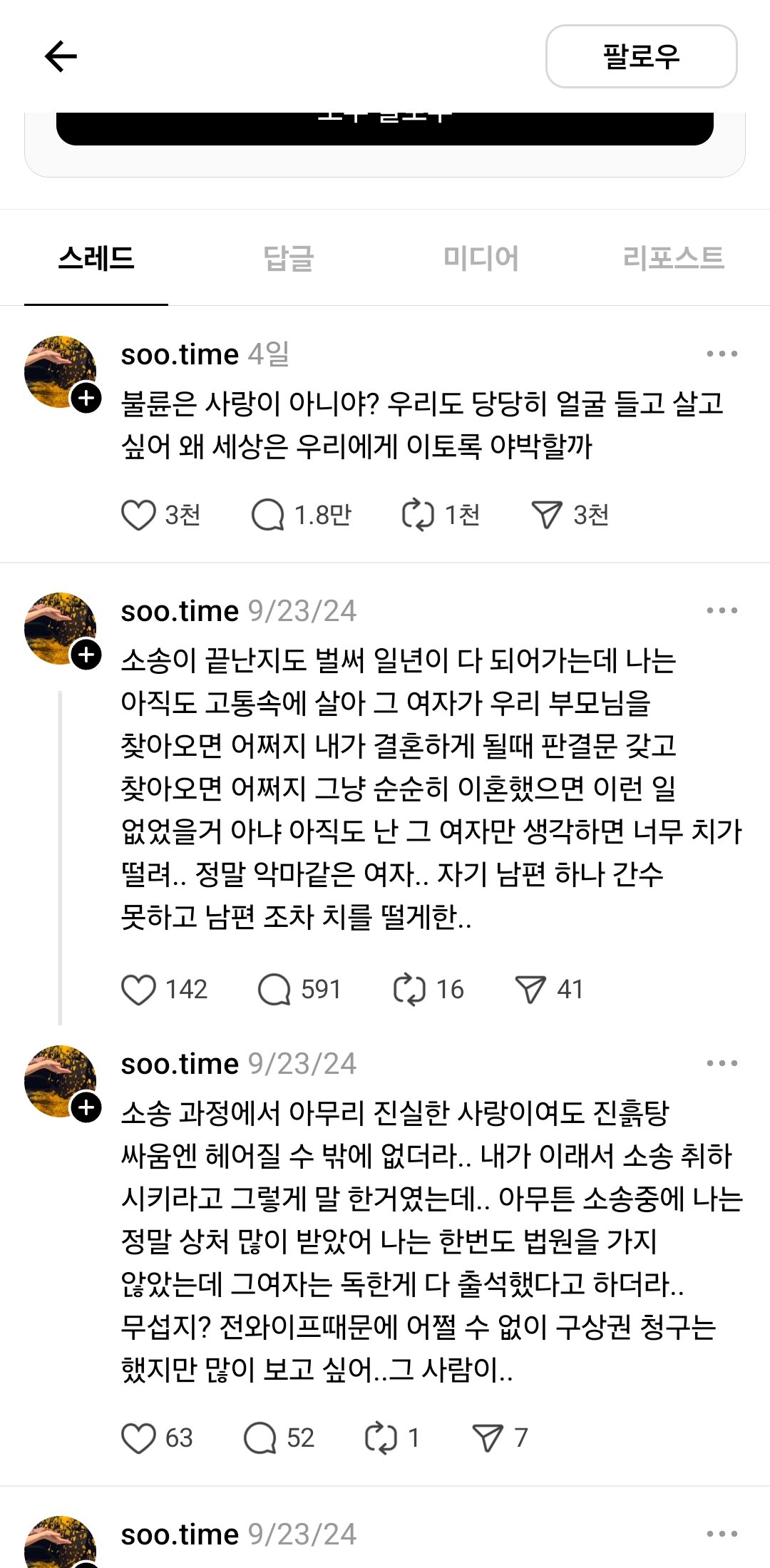The image size is (770, 1568).
Task: Open the 52 comments on the 소송 과정에서 post
Action: click(260, 1438)
